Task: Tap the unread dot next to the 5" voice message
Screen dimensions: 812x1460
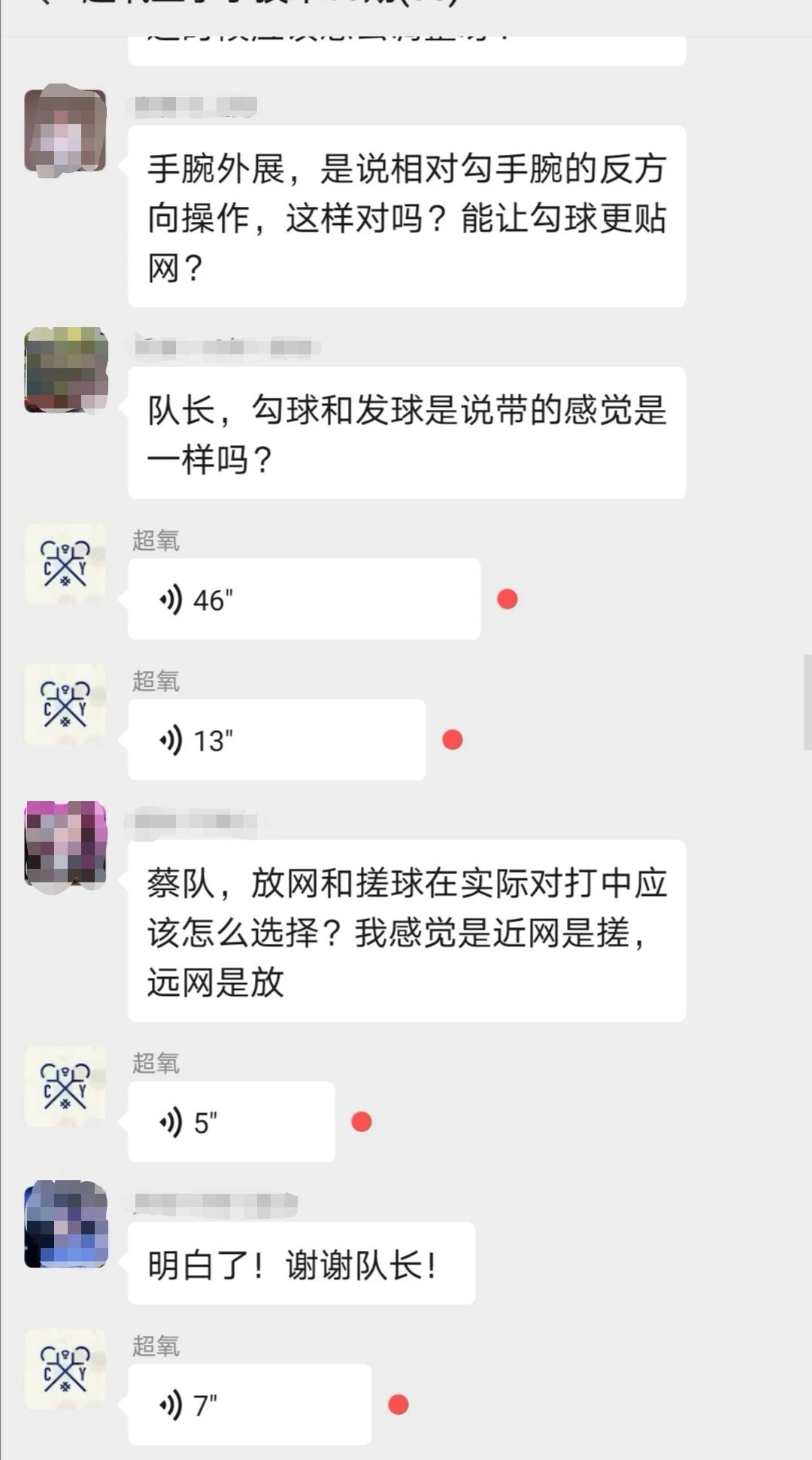Action: (362, 1121)
